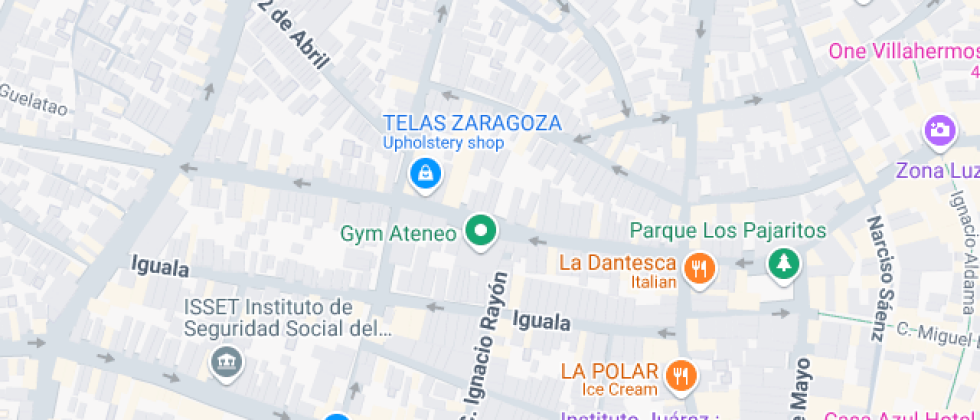Select the ISSET Instituto de Seguridad Social marker

(x=225, y=362)
